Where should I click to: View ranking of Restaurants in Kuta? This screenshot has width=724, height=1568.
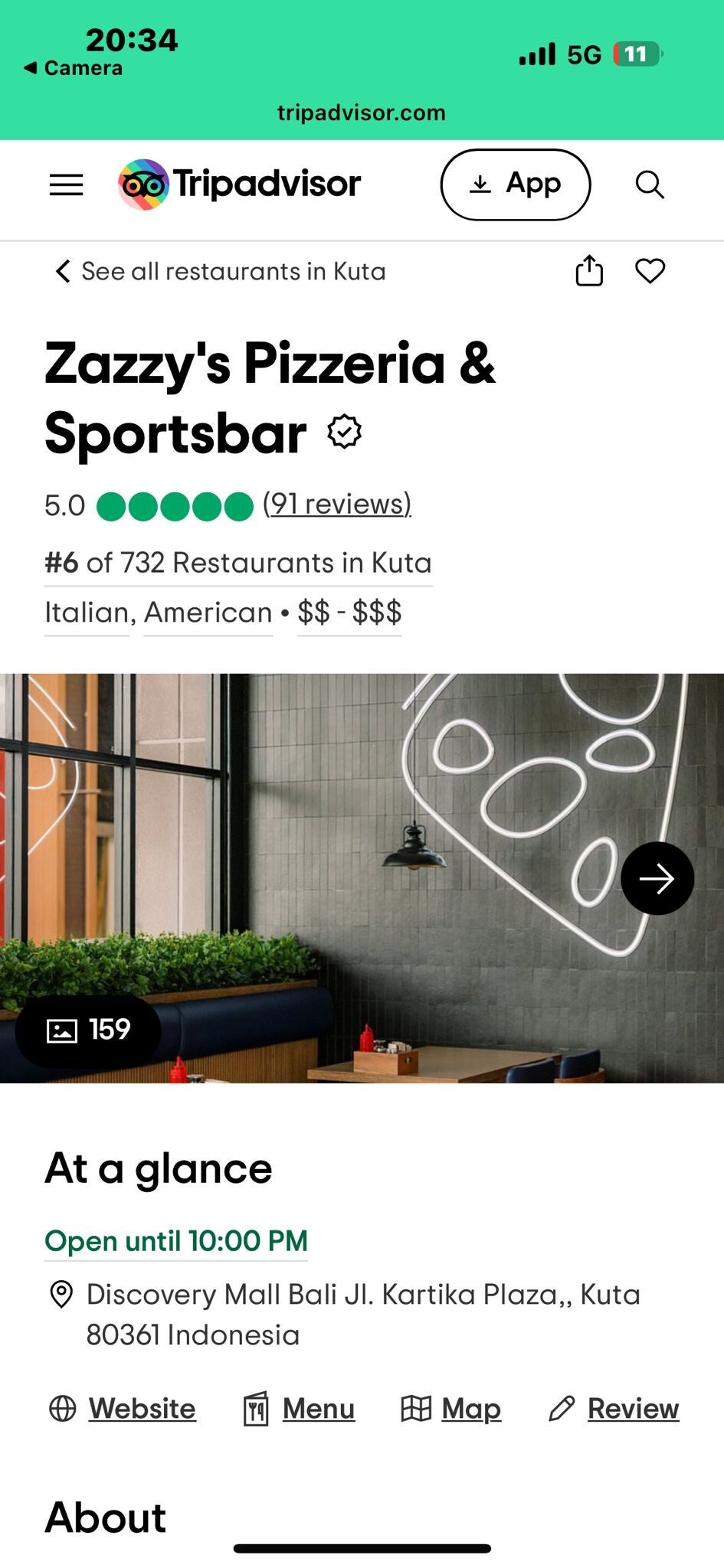coord(238,563)
